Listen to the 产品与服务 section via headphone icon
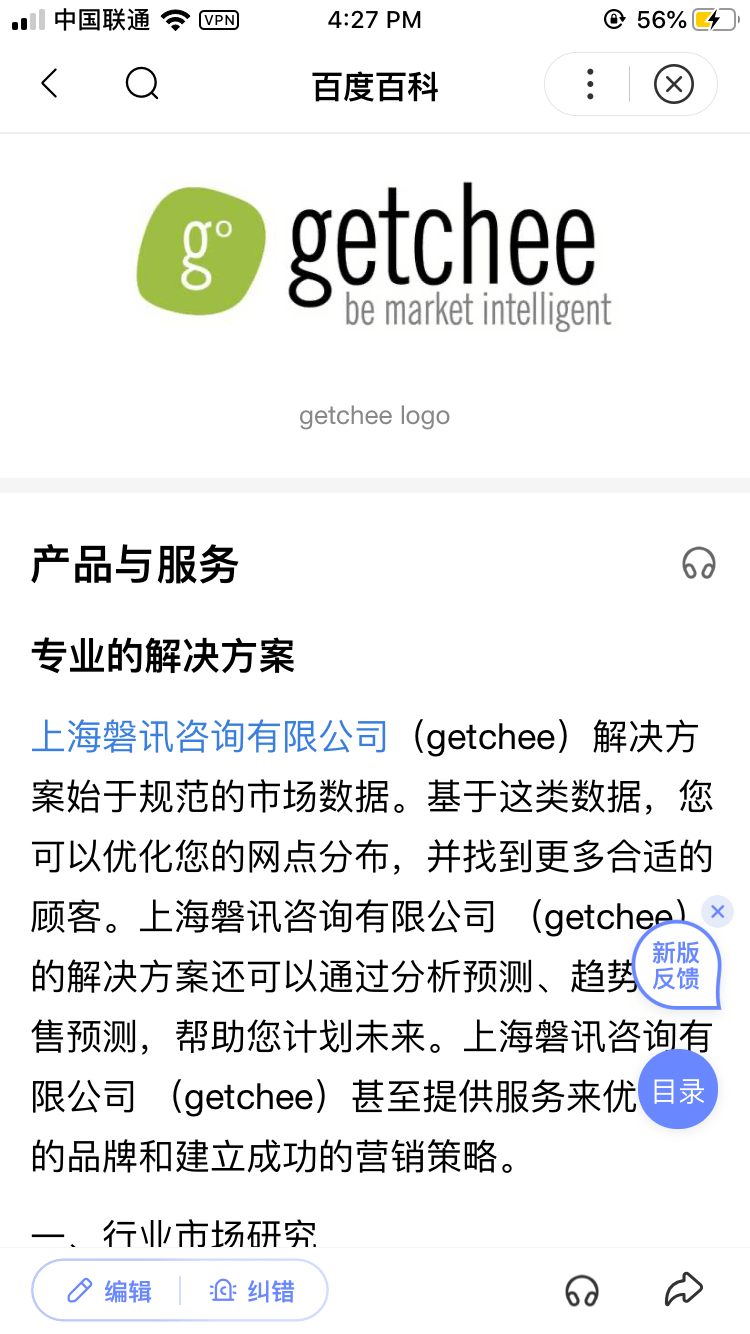 pyautogui.click(x=698, y=563)
